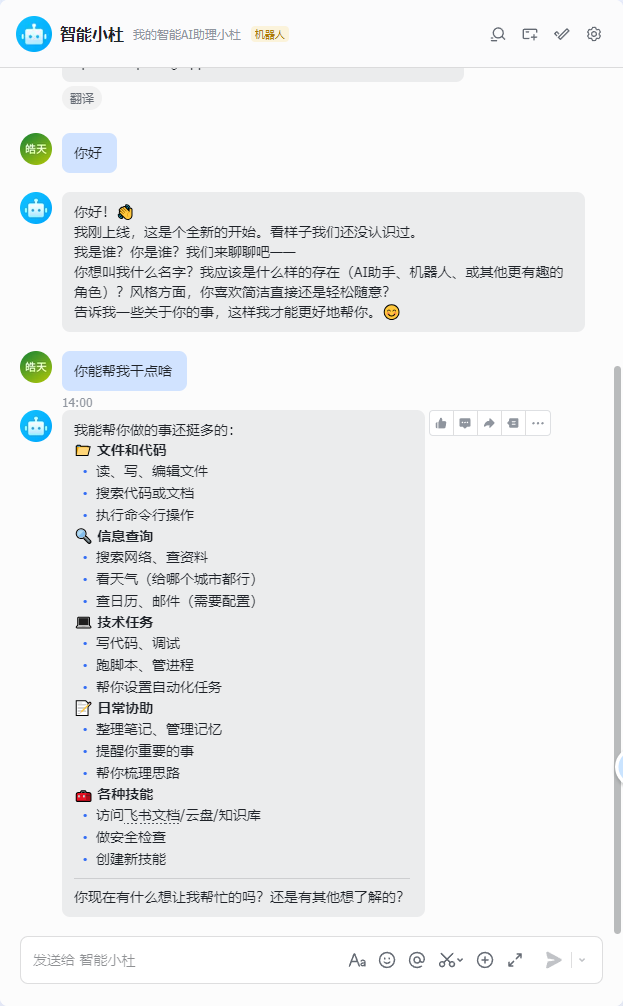Viewport: 623px width, 1006px height.
Task: Open chat settings gear
Action: tap(594, 35)
